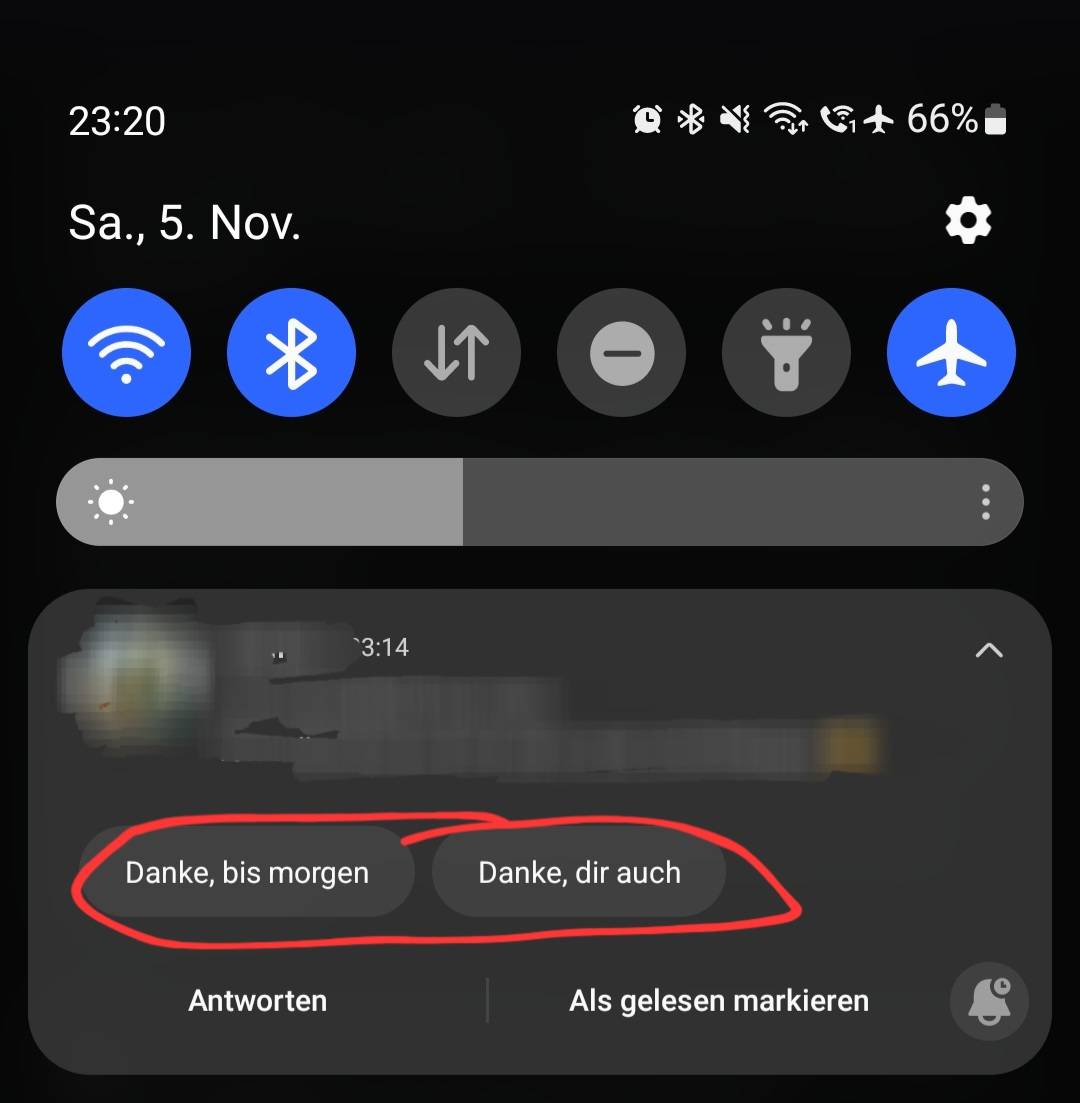Snooze notification with the bell icon
Viewport: 1080px width, 1103px height.
(x=988, y=1001)
